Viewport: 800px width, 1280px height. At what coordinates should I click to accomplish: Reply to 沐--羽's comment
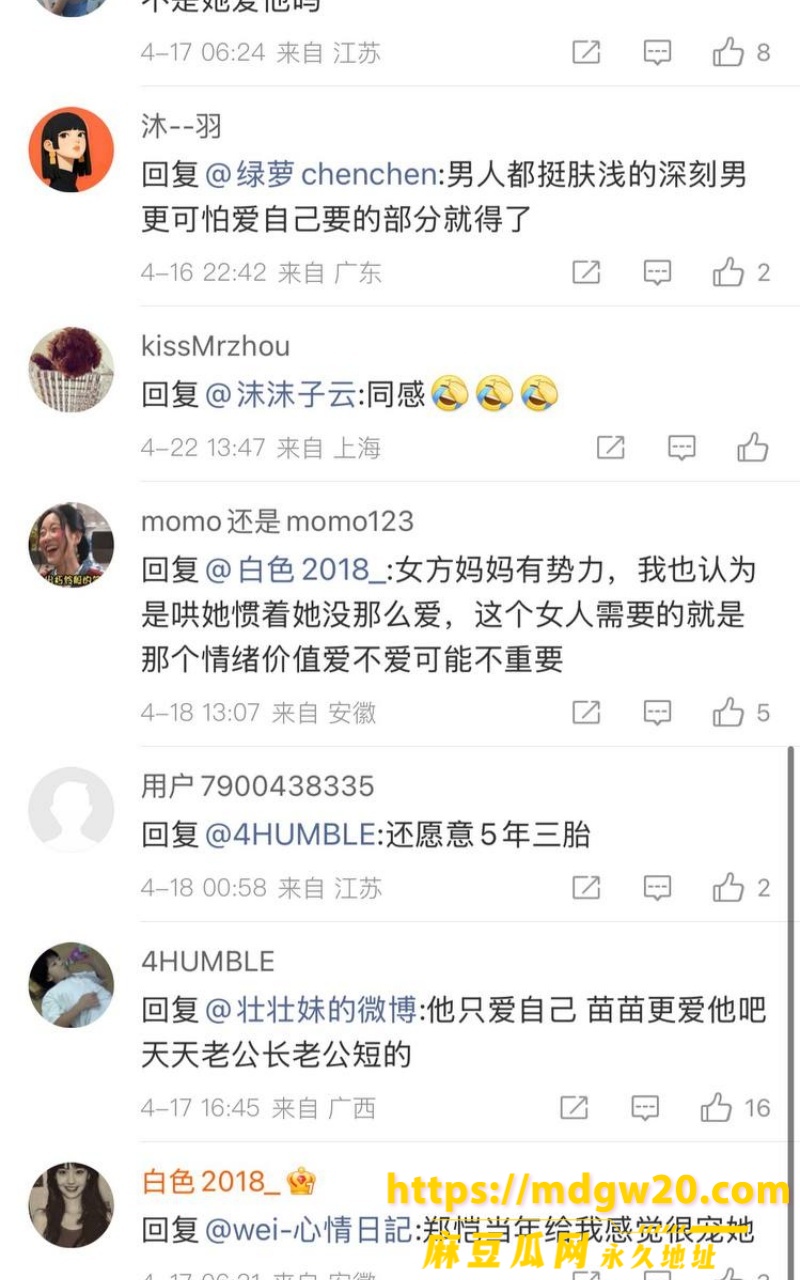pos(657,272)
